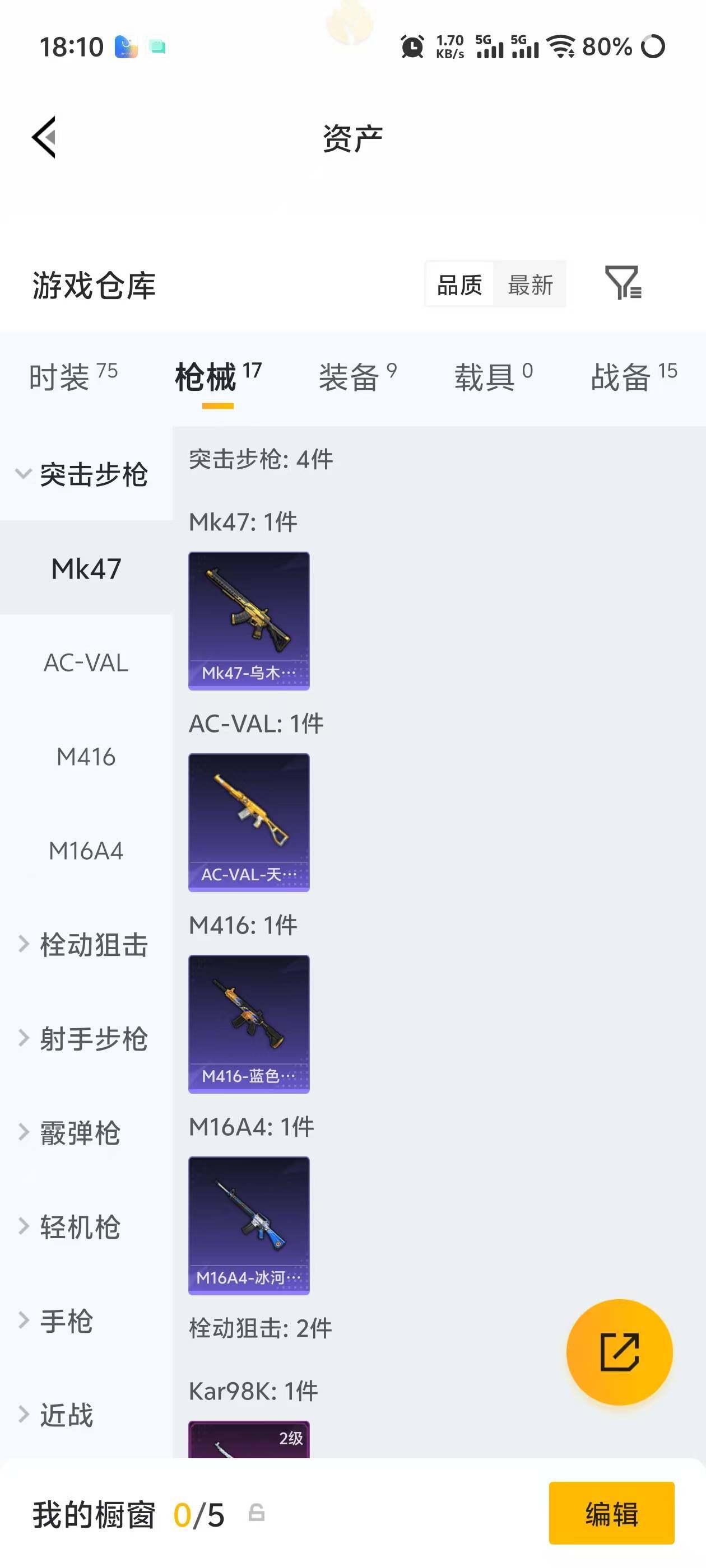Expand the 栓动狙击 section
The width and height of the screenshot is (706, 1568).
(x=92, y=946)
